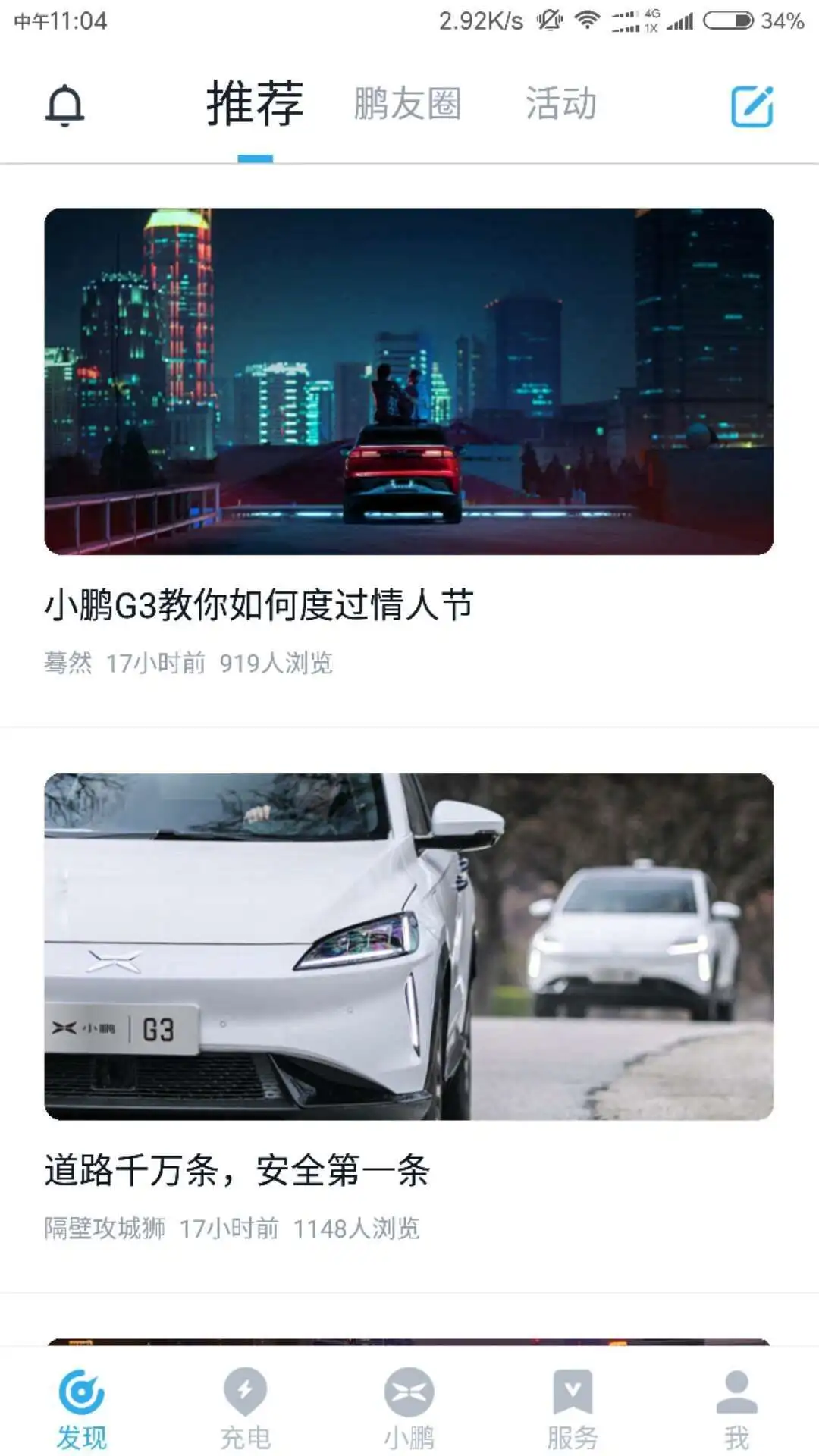Switch to the 服务 tab
819x1456 pixels.
point(573,1407)
